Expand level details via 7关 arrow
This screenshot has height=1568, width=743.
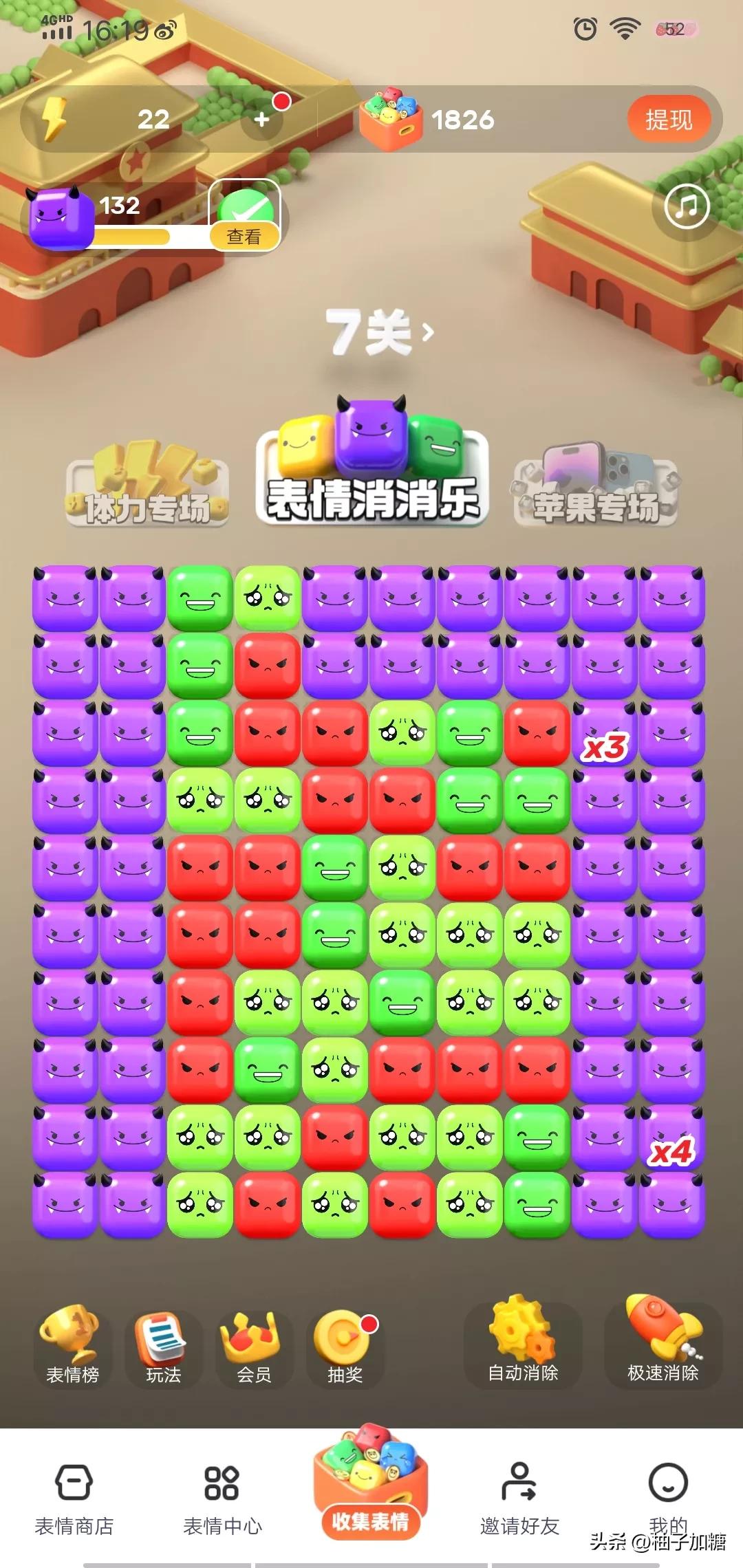click(x=427, y=331)
